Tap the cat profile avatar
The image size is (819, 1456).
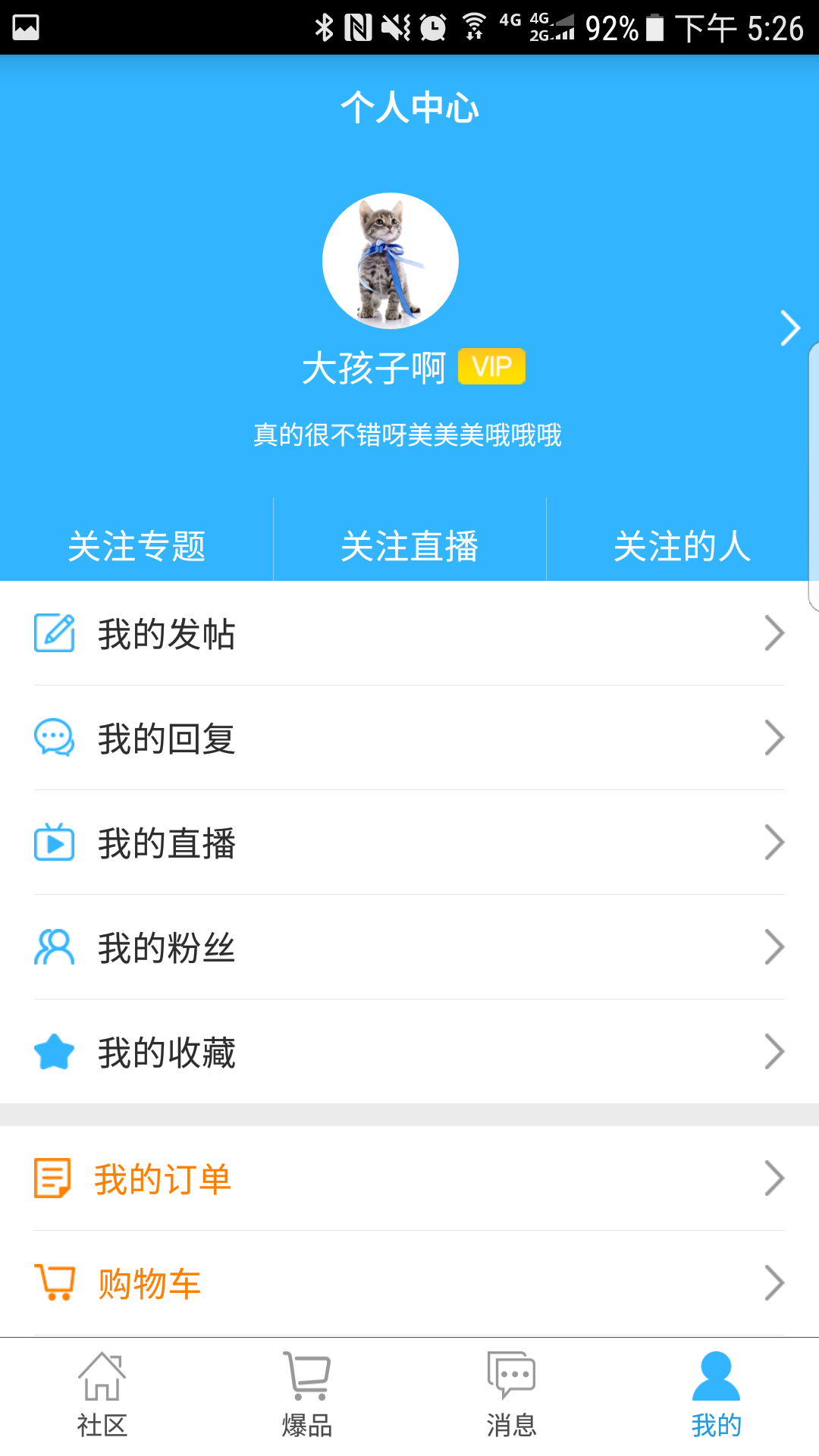click(391, 261)
